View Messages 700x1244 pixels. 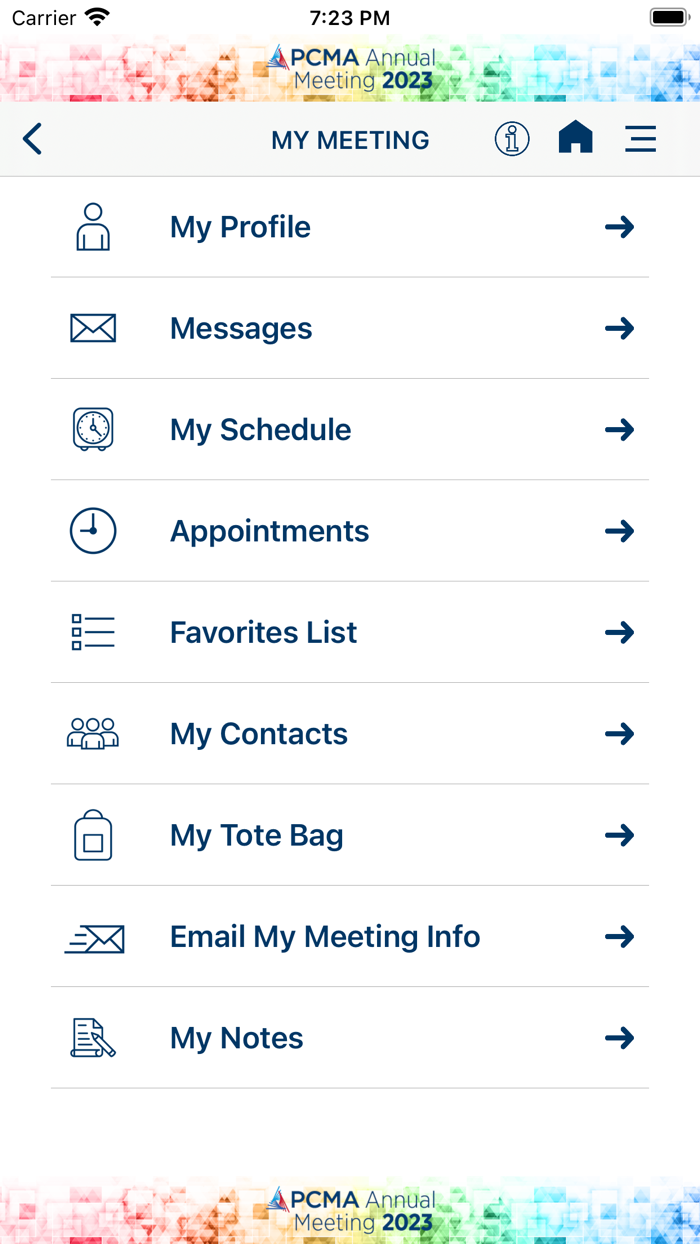[350, 328]
